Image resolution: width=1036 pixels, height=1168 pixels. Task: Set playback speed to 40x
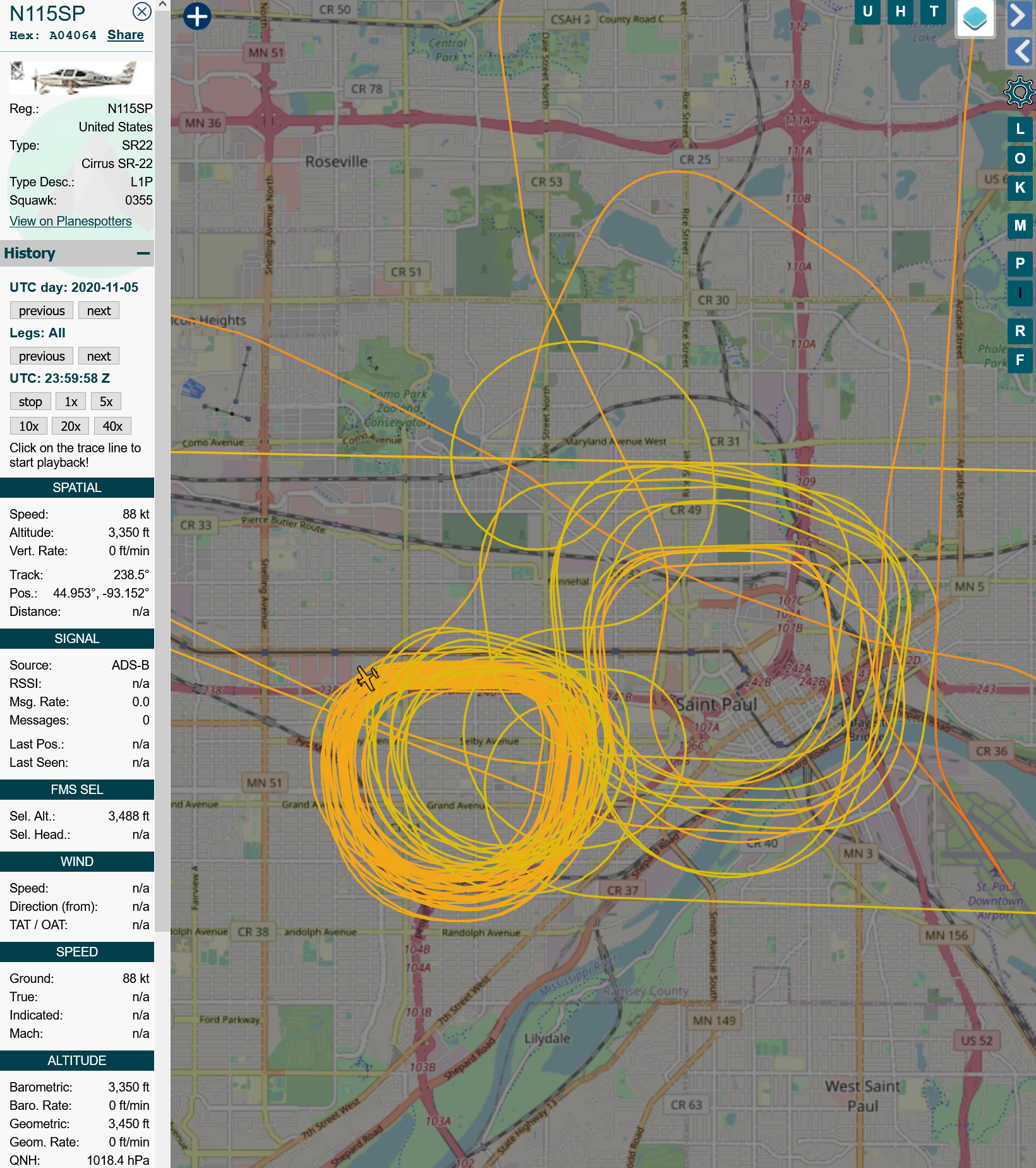coord(112,426)
